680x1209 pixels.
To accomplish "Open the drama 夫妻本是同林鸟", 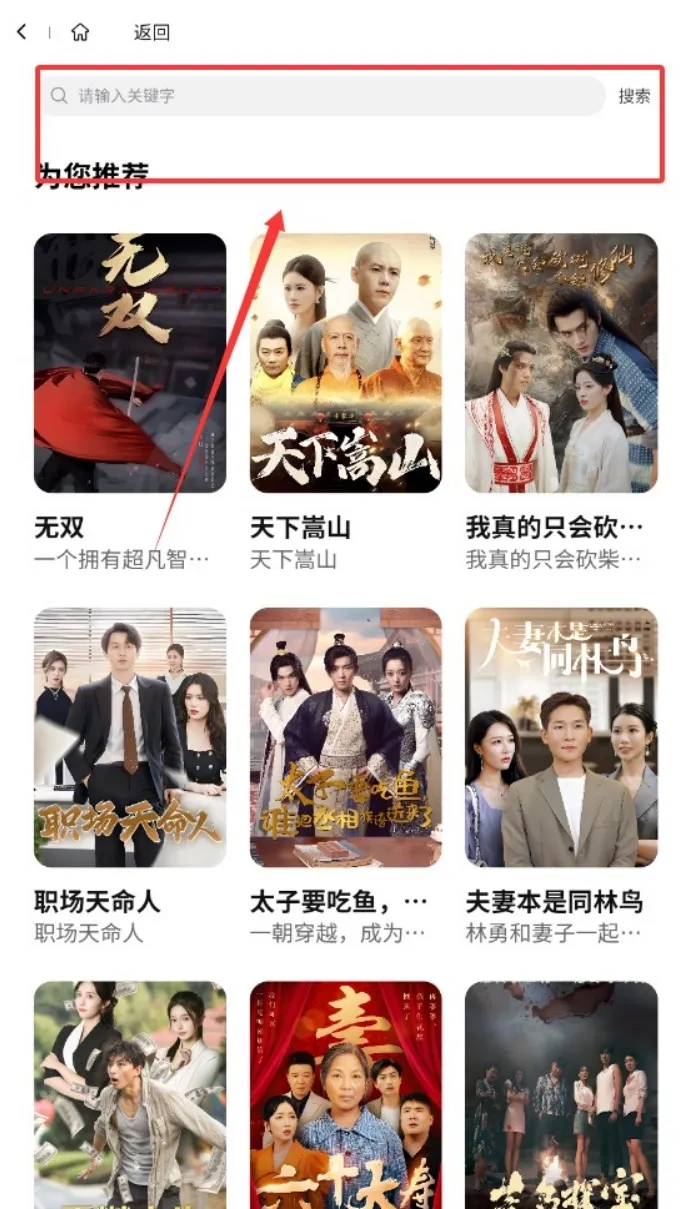I will tap(561, 737).
